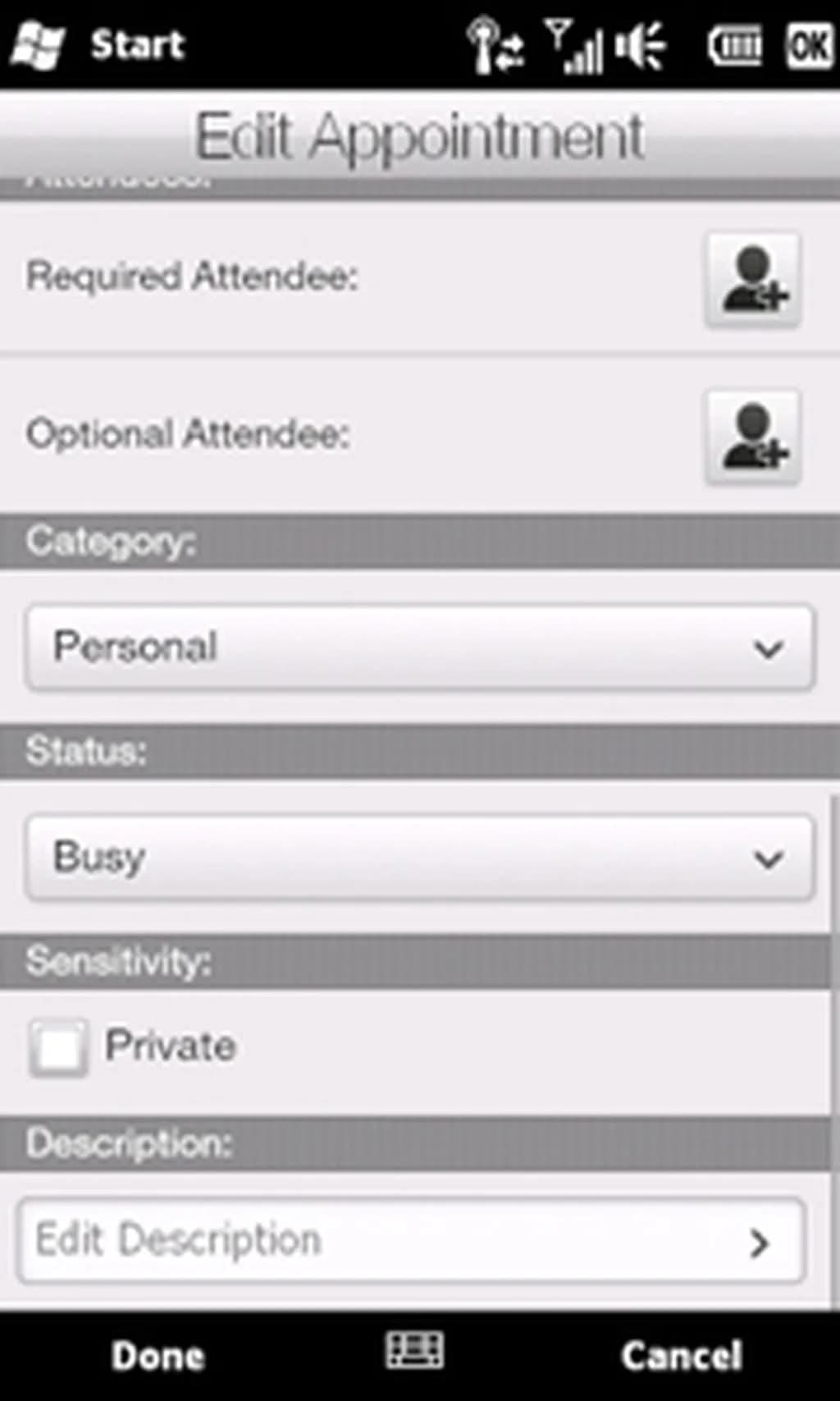
Task: Open the Edit Description field
Action: pos(410,1240)
